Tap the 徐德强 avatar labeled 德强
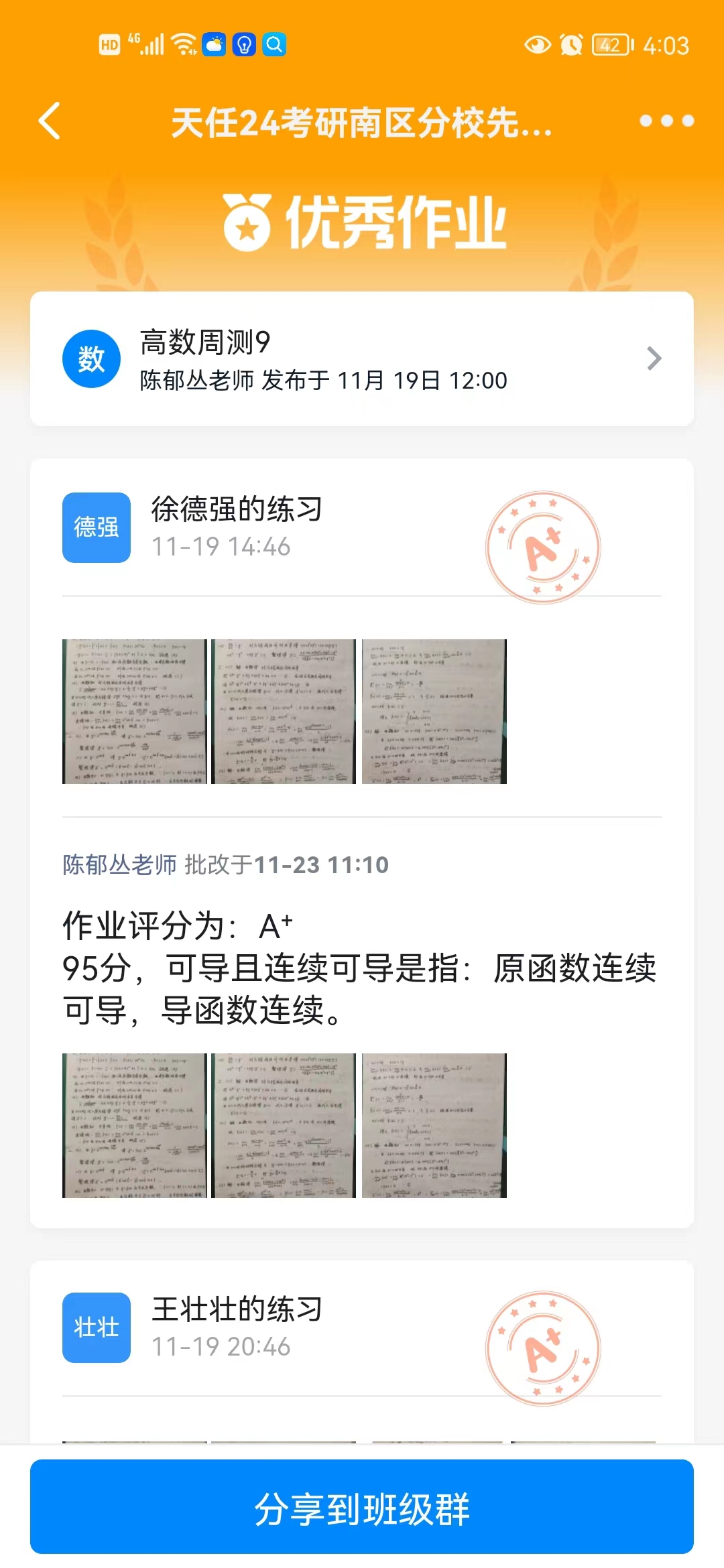This screenshot has height=1568, width=724. 97,527
